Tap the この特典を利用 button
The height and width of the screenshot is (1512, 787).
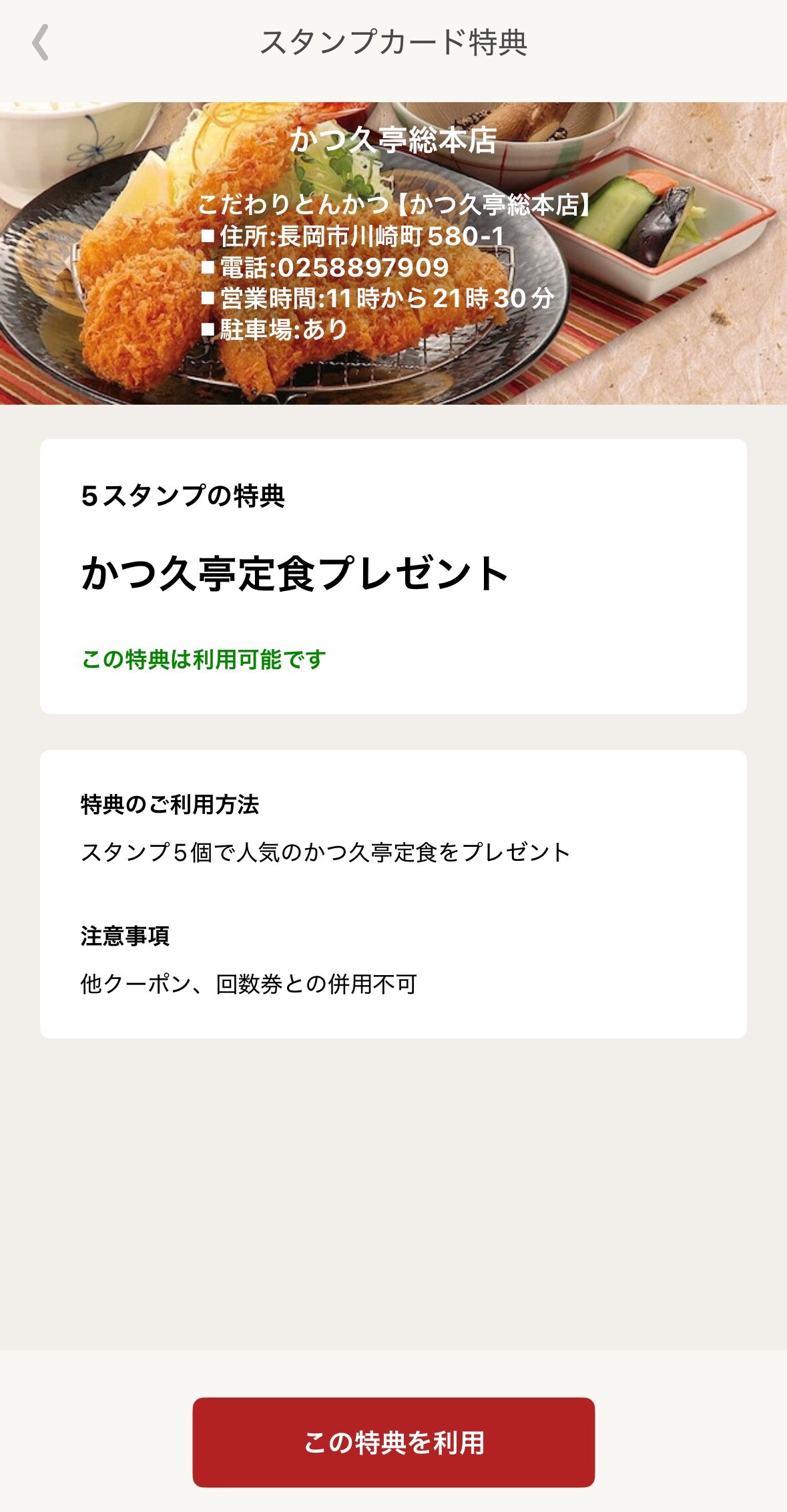(393, 1442)
